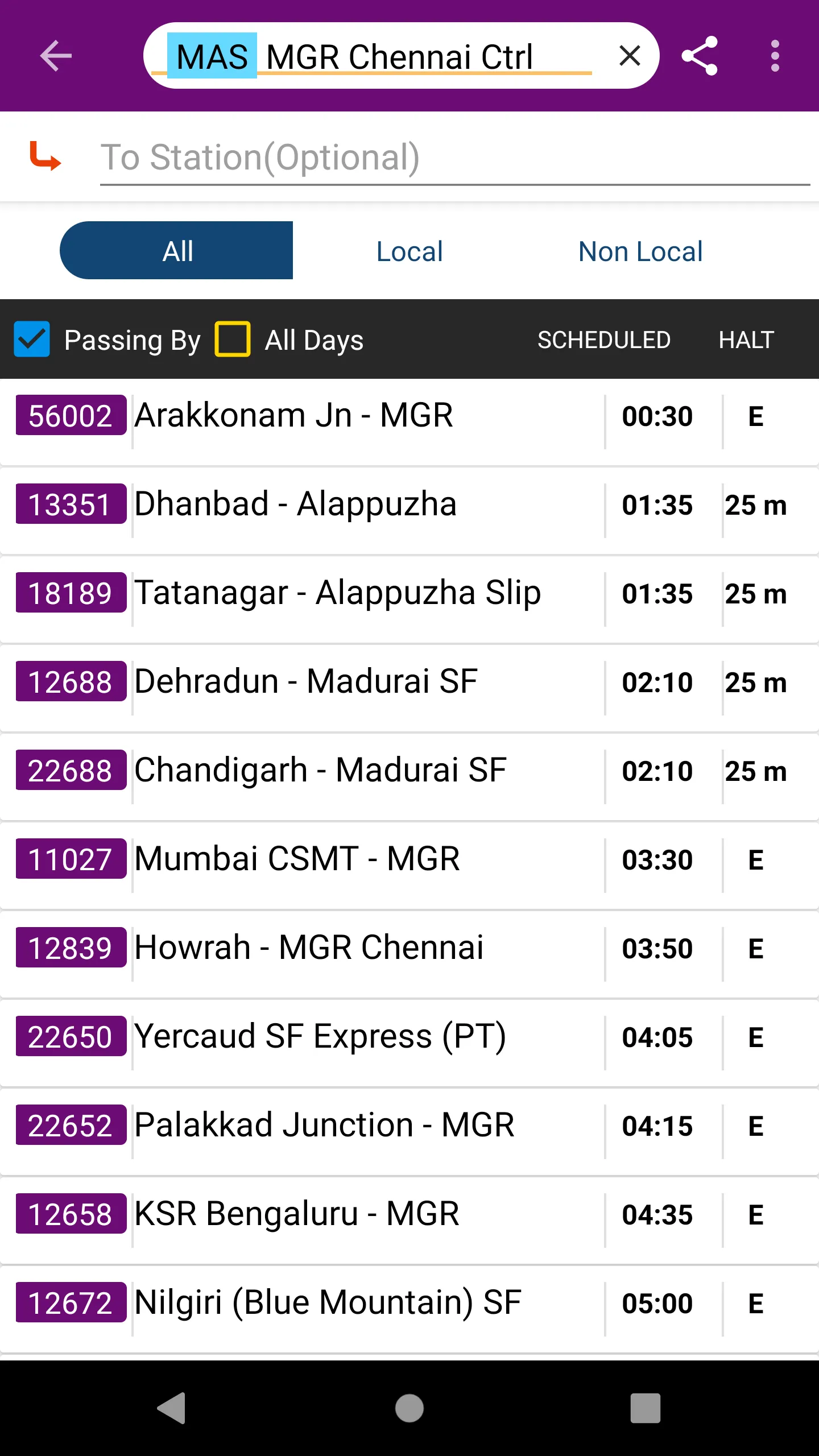Share the station train list

point(700,56)
